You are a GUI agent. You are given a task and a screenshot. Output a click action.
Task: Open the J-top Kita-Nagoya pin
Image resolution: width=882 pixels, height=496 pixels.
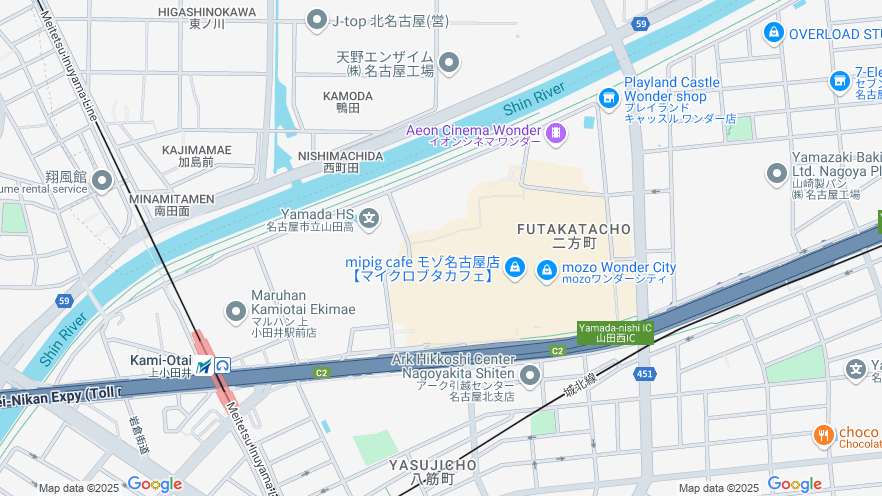pos(317,20)
